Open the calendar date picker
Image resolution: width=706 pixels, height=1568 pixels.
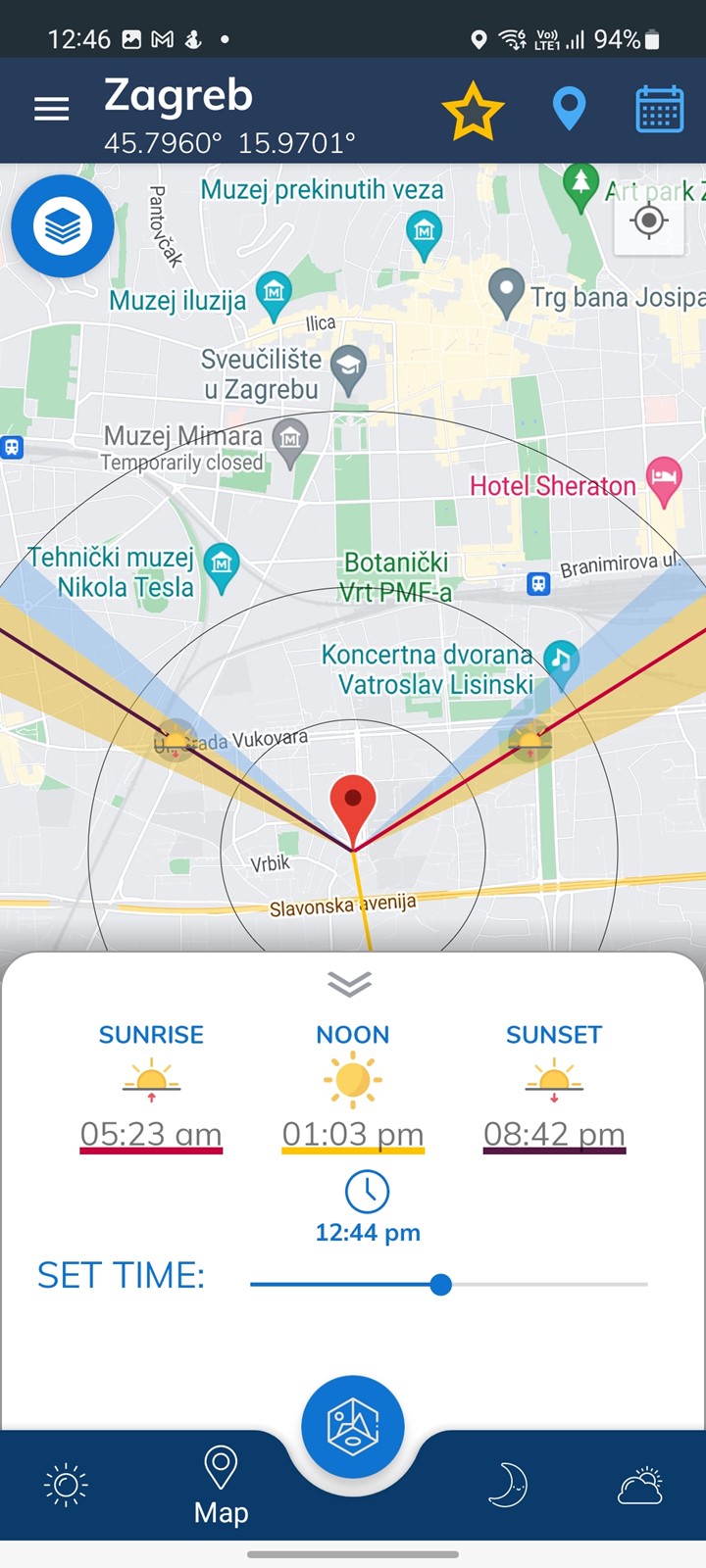click(x=660, y=109)
